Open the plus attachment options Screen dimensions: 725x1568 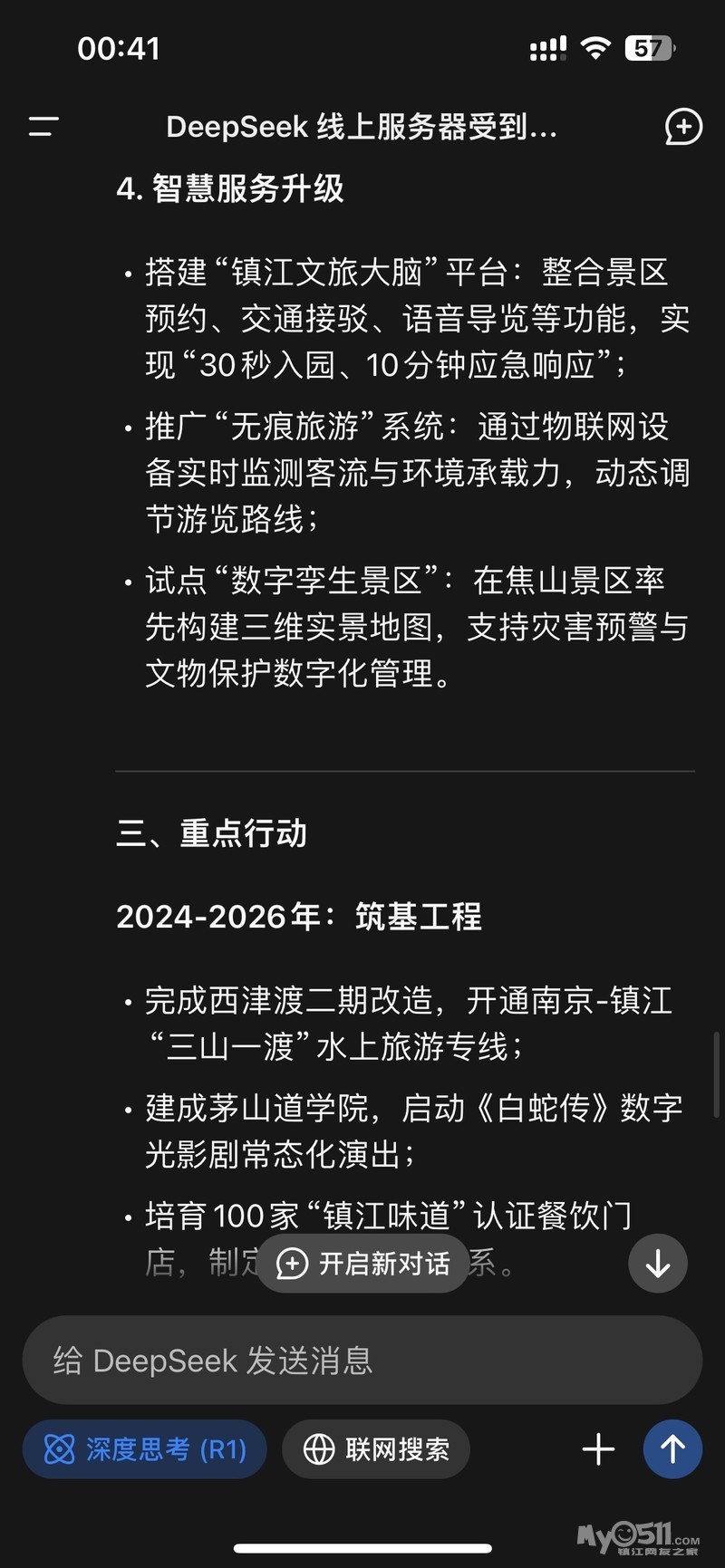pos(598,1449)
